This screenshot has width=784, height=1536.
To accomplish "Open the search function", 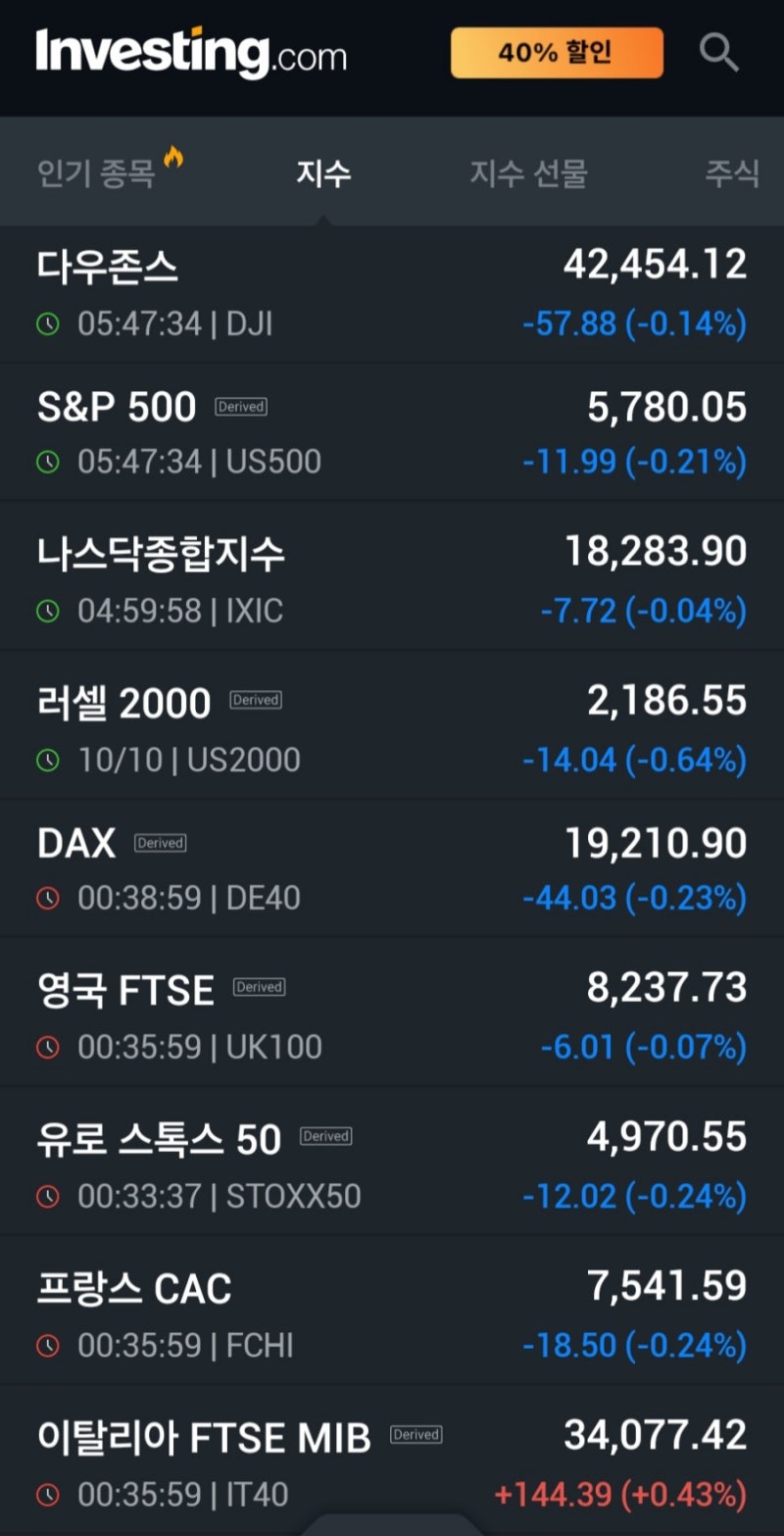I will (718, 52).
